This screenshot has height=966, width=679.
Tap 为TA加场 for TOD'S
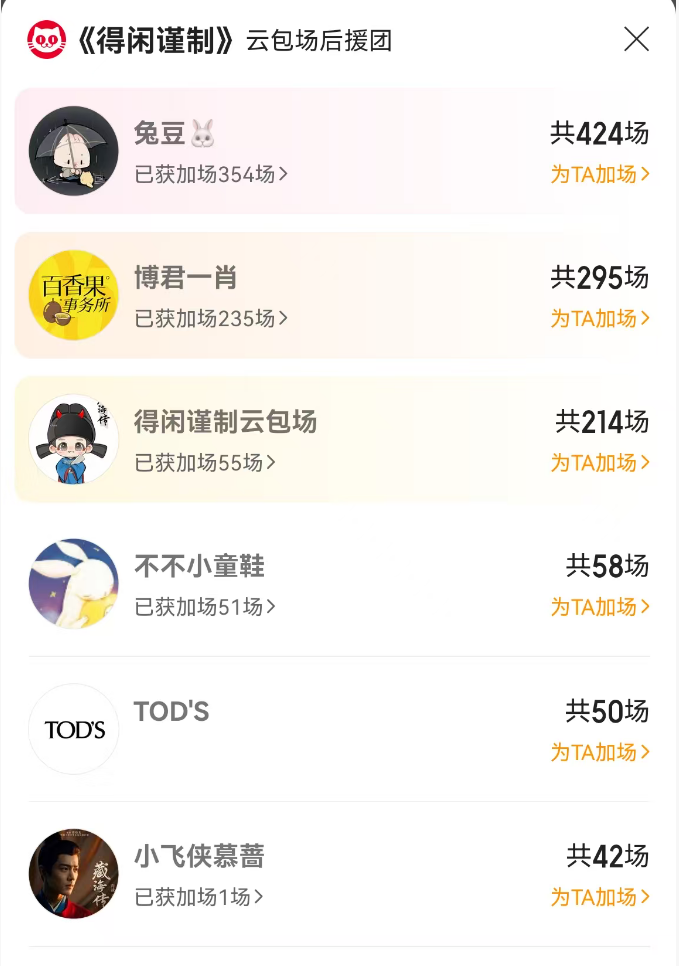click(x=600, y=751)
